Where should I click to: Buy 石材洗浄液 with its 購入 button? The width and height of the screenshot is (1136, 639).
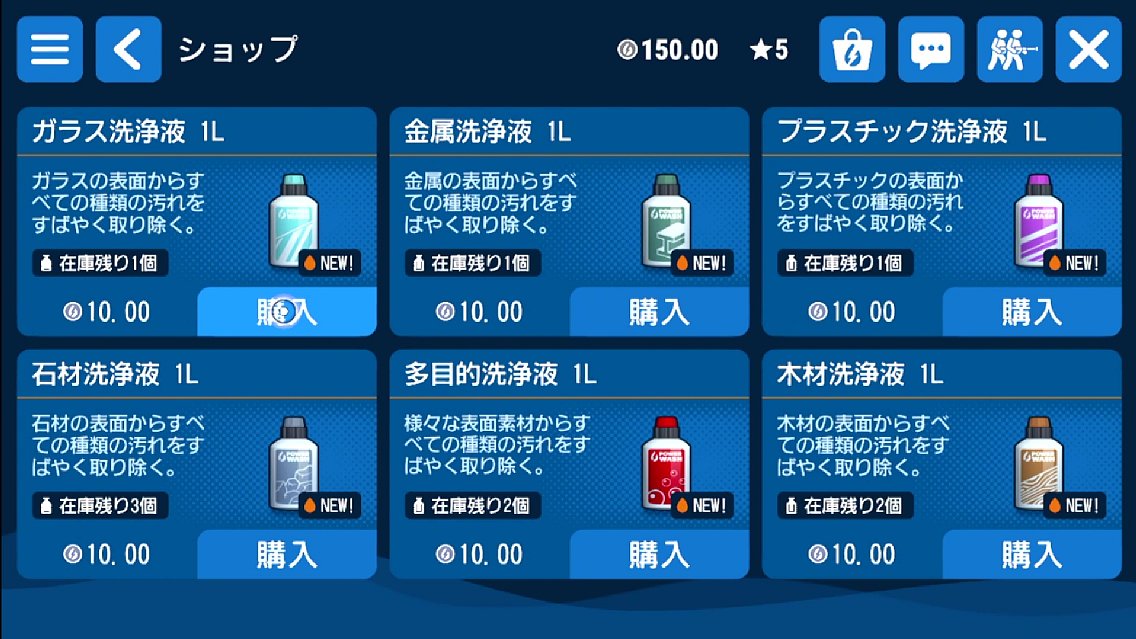287,554
